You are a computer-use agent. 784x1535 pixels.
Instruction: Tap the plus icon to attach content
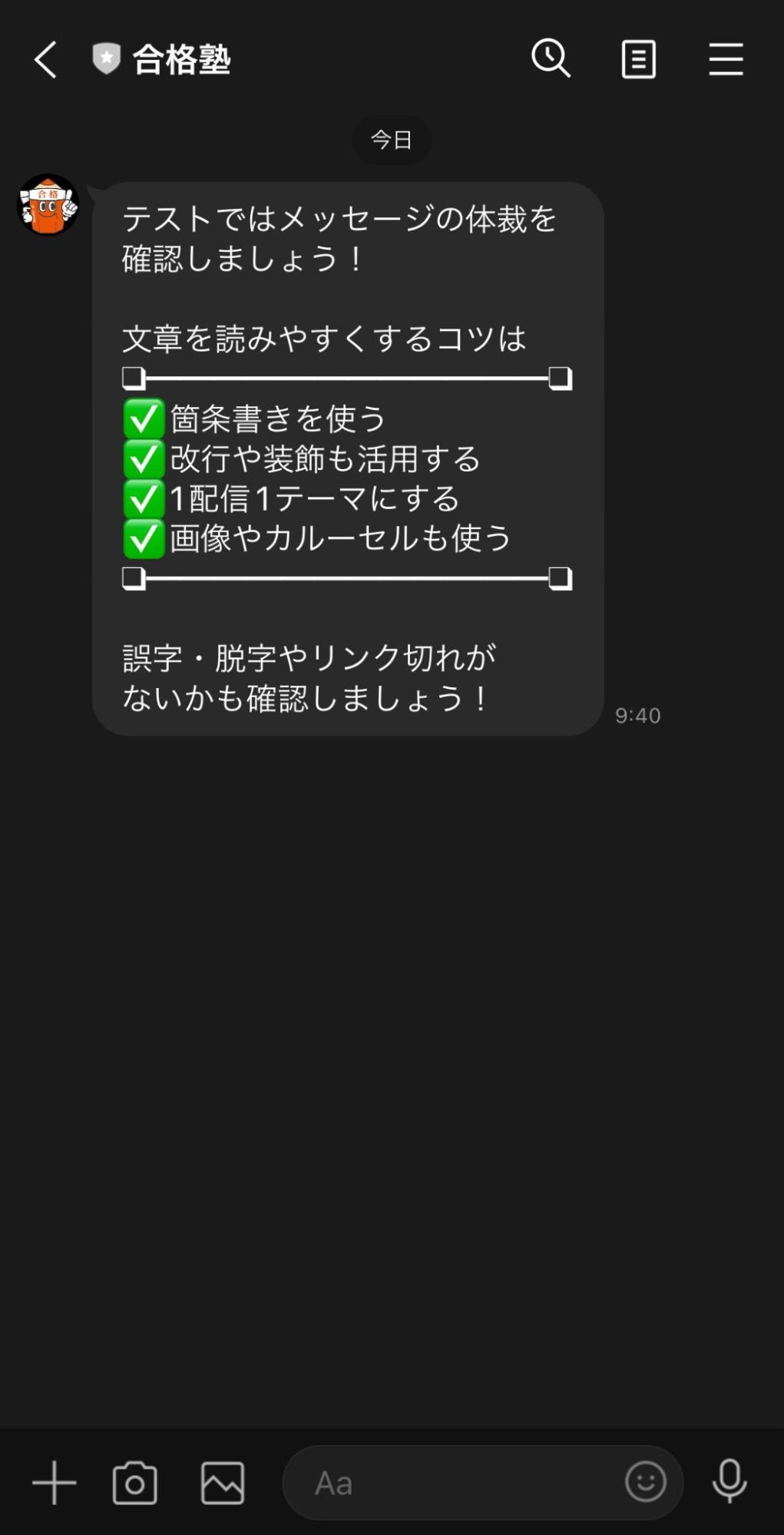(54, 1483)
